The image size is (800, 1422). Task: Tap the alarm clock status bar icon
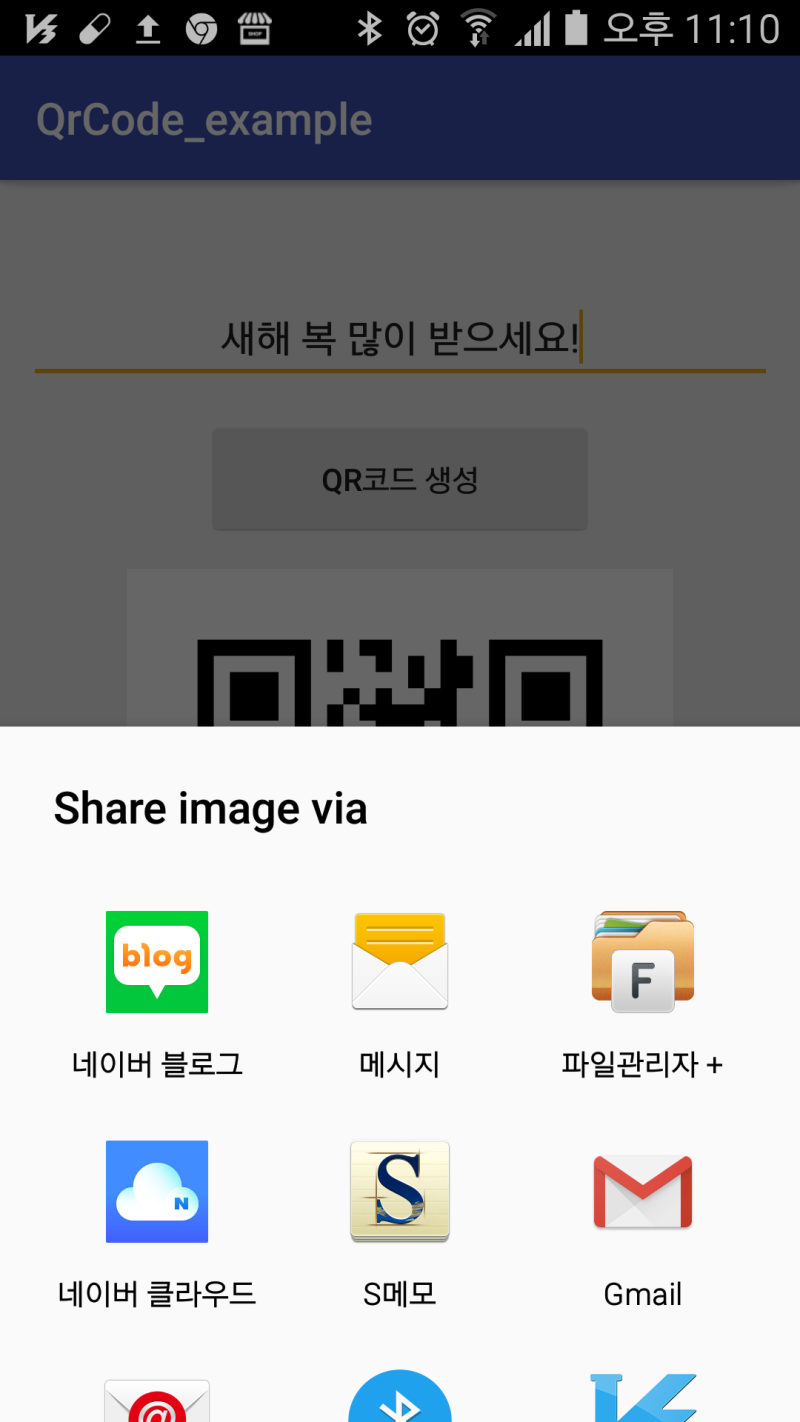pos(422,28)
